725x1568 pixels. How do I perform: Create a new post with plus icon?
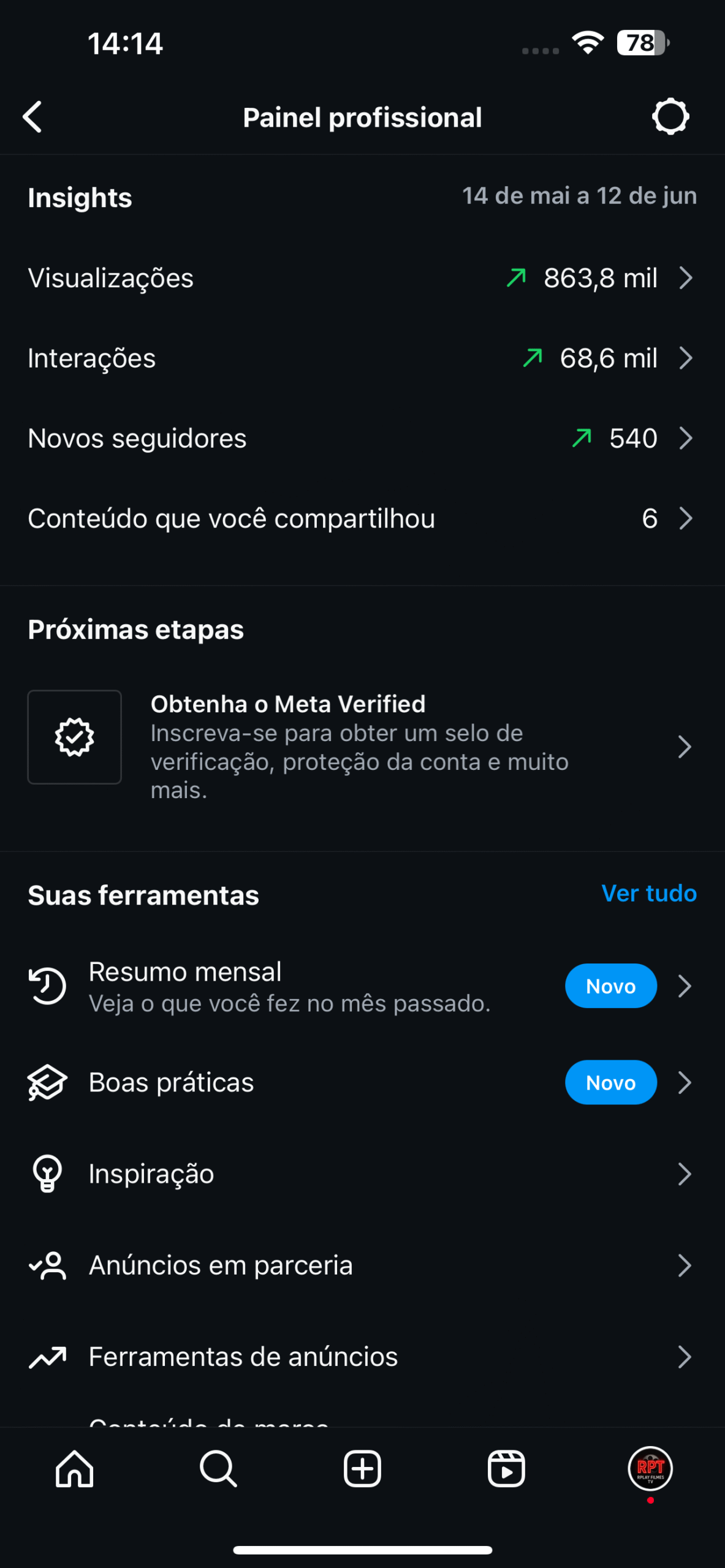point(362,1468)
